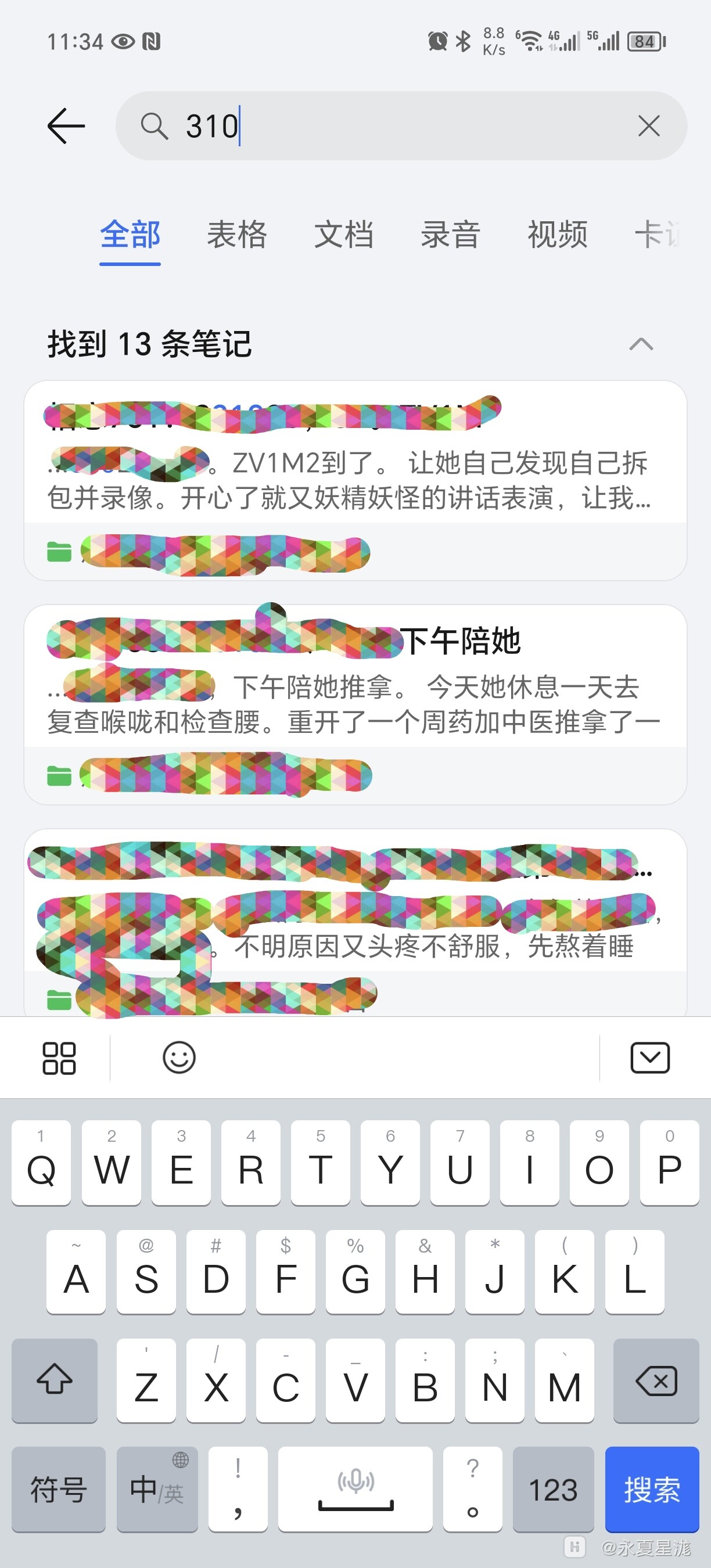Open the emoji panel on keyboard
Viewport: 711px width, 1568px height.
pos(179,1058)
